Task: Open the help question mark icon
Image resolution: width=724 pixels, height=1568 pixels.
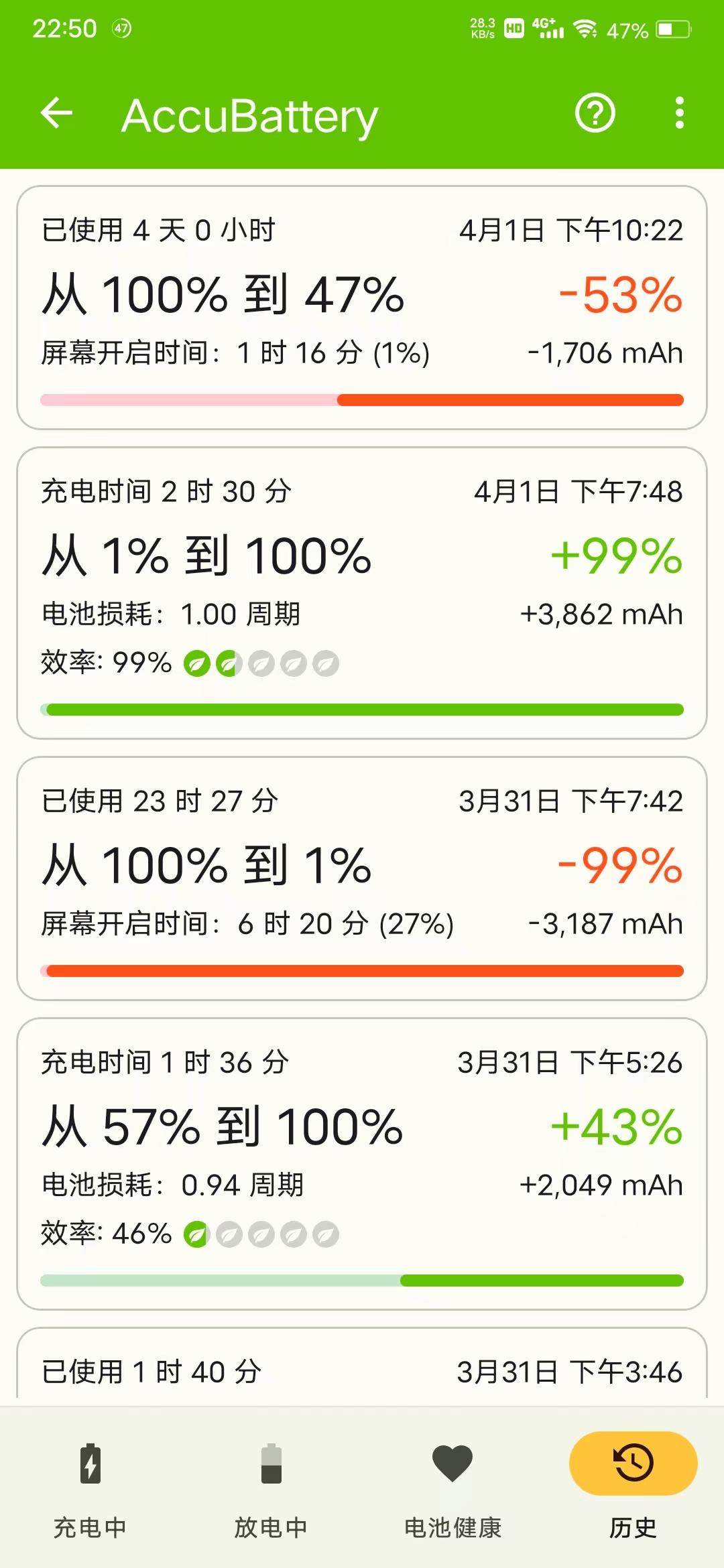Action: tap(595, 113)
